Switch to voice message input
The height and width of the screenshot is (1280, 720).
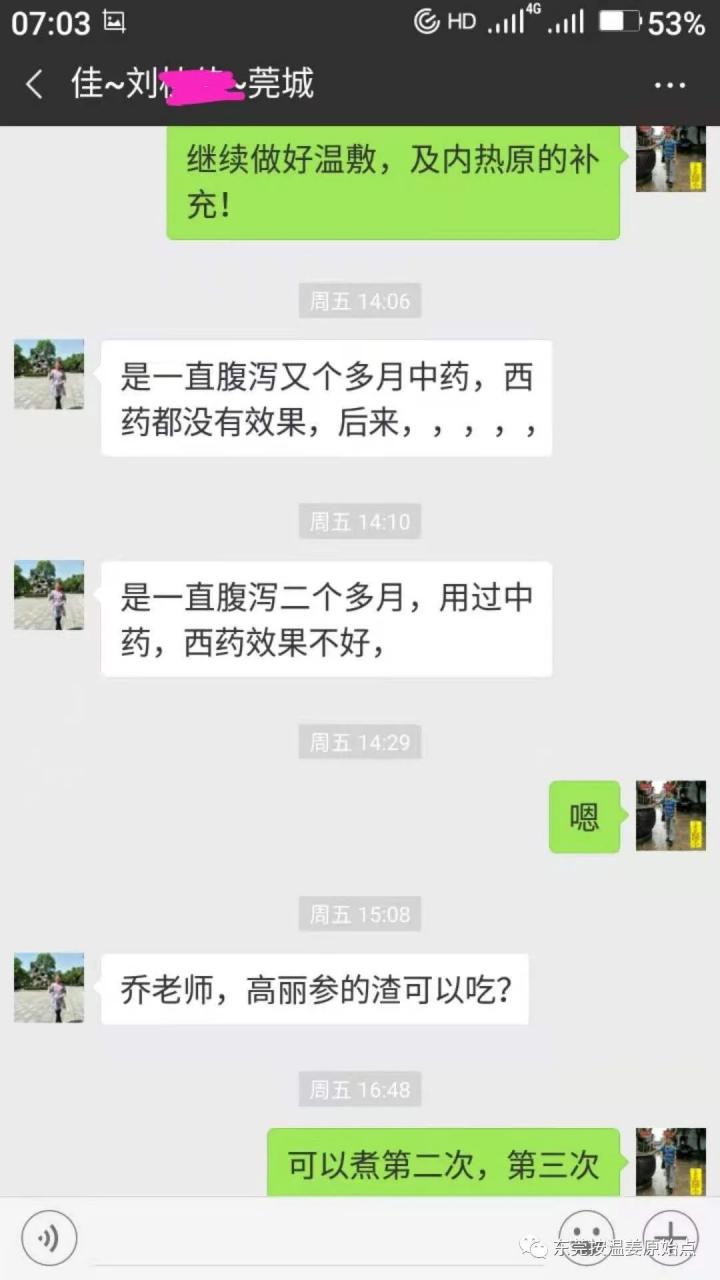(49, 1237)
